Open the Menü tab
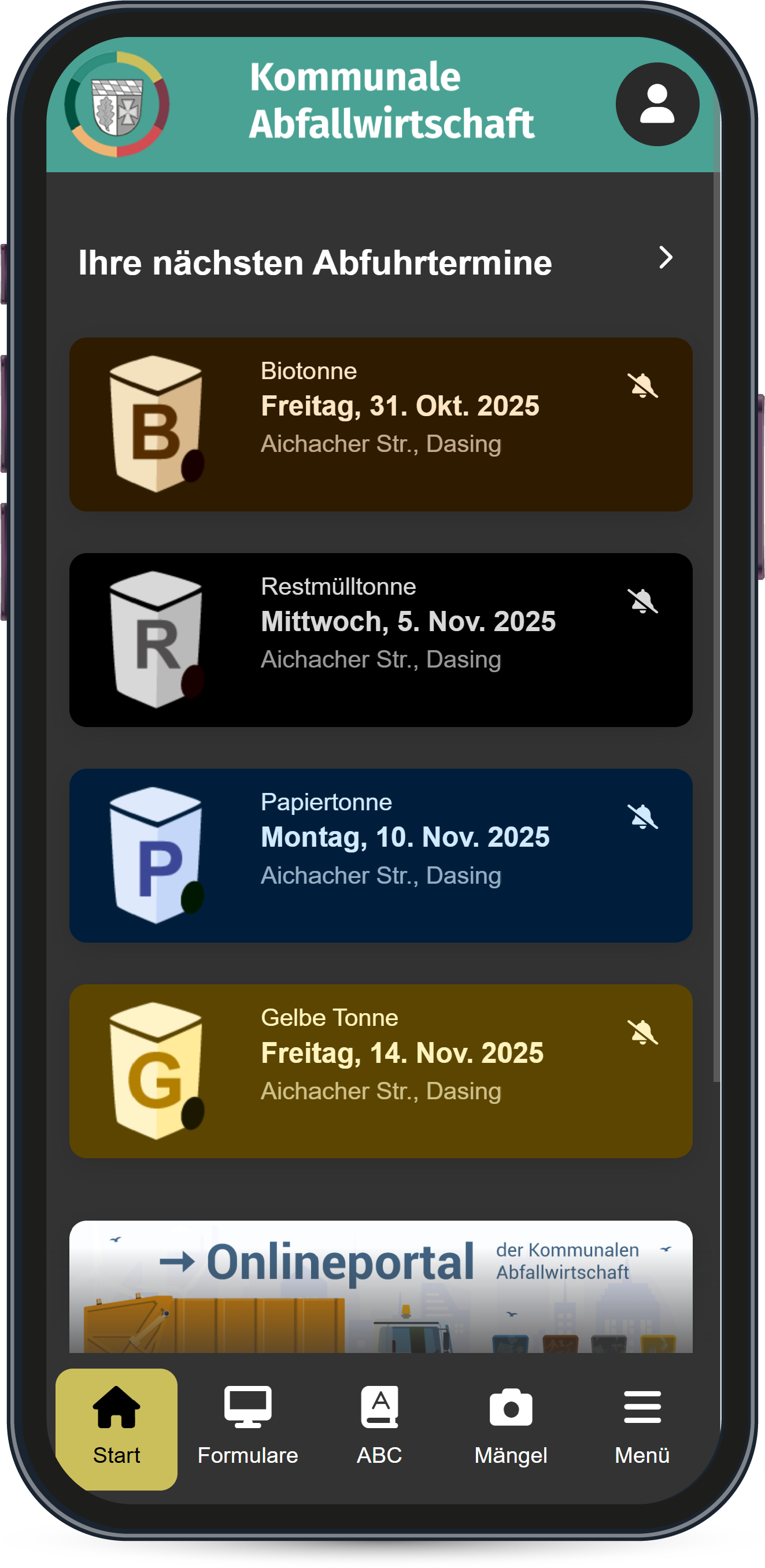Viewport: 765px width, 1568px height. point(642,1428)
